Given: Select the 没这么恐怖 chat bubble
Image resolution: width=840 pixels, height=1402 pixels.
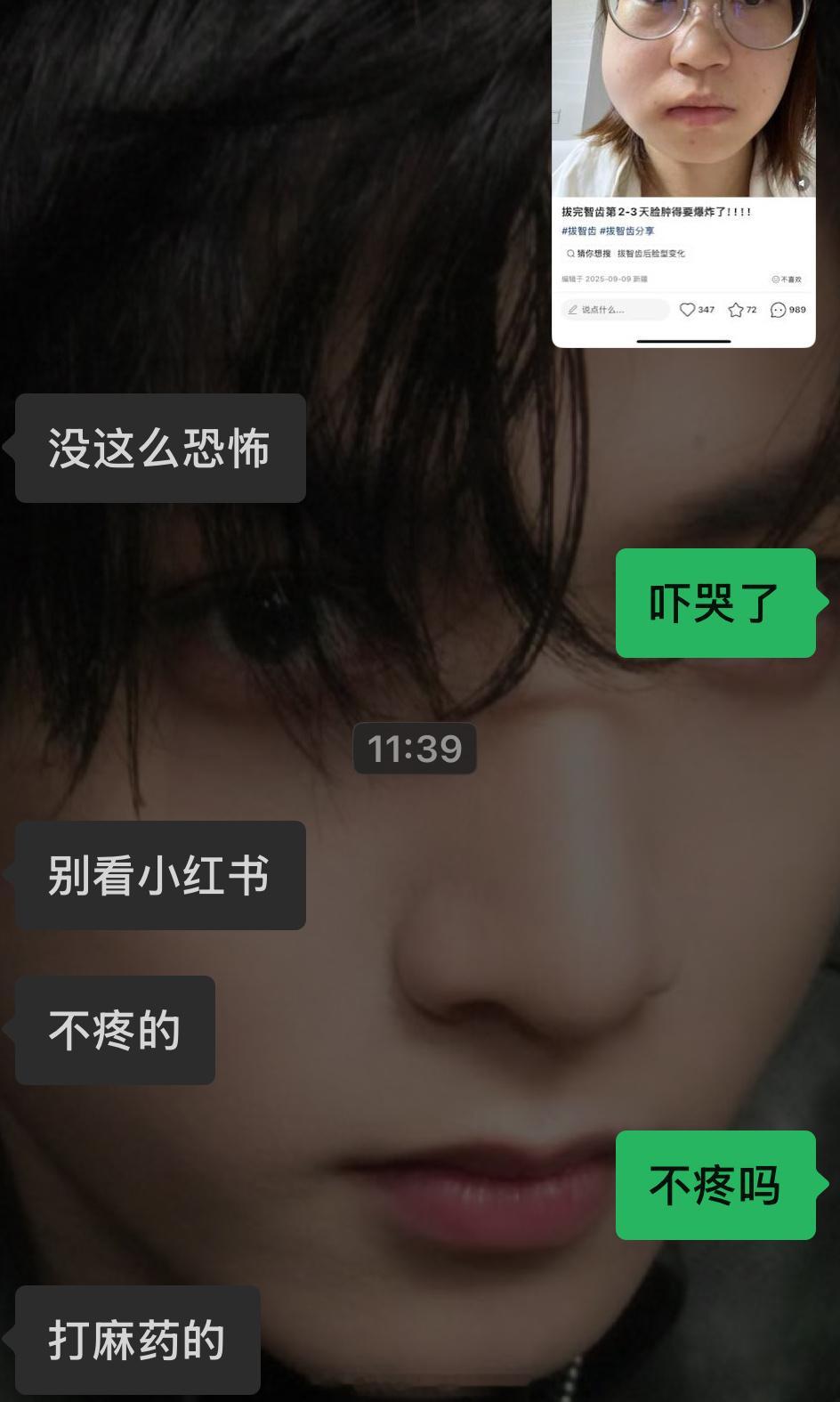Looking at the screenshot, I should tap(160, 448).
